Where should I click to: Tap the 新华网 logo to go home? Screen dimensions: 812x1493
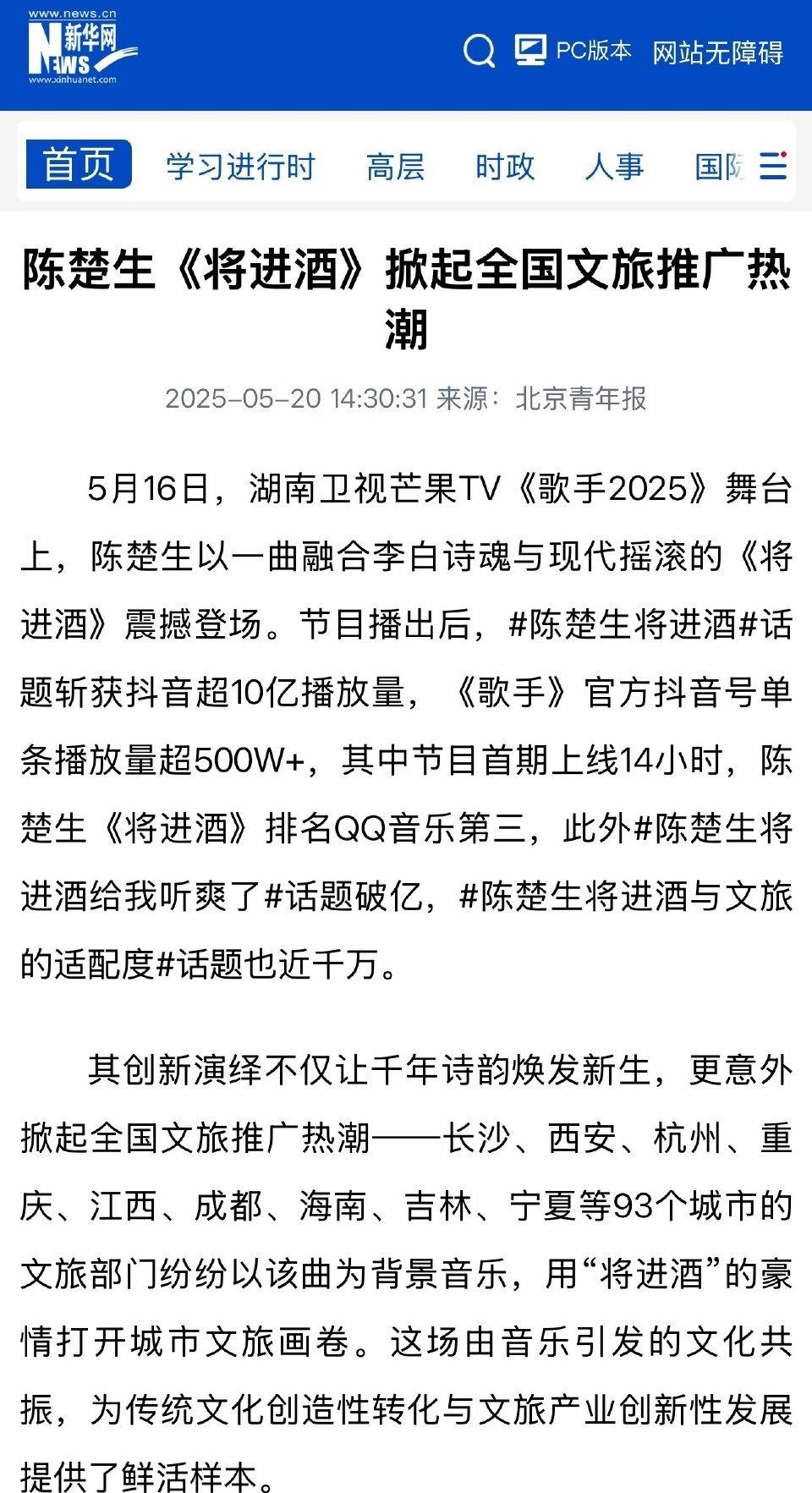80,48
